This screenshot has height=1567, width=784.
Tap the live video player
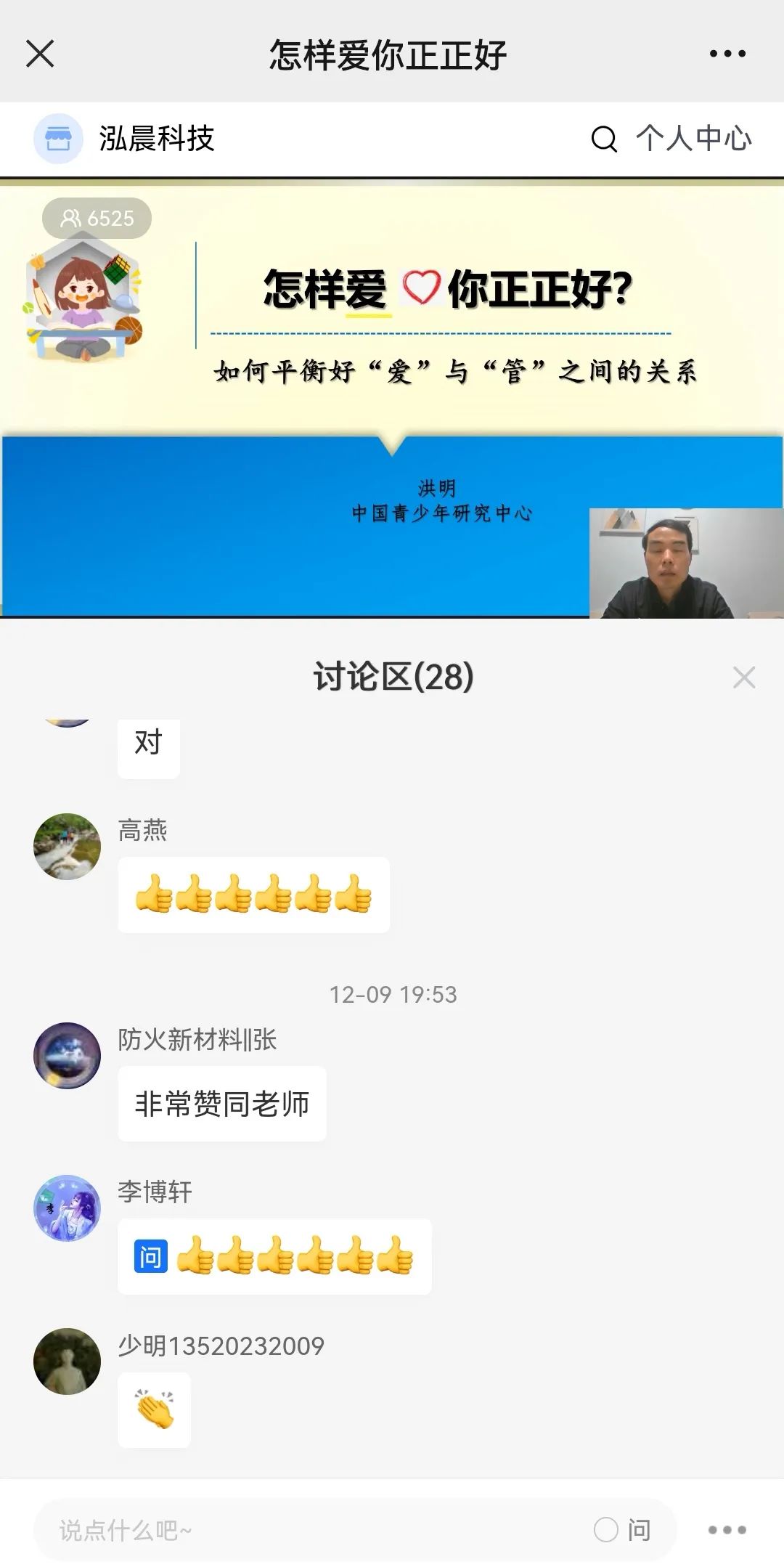click(x=392, y=399)
